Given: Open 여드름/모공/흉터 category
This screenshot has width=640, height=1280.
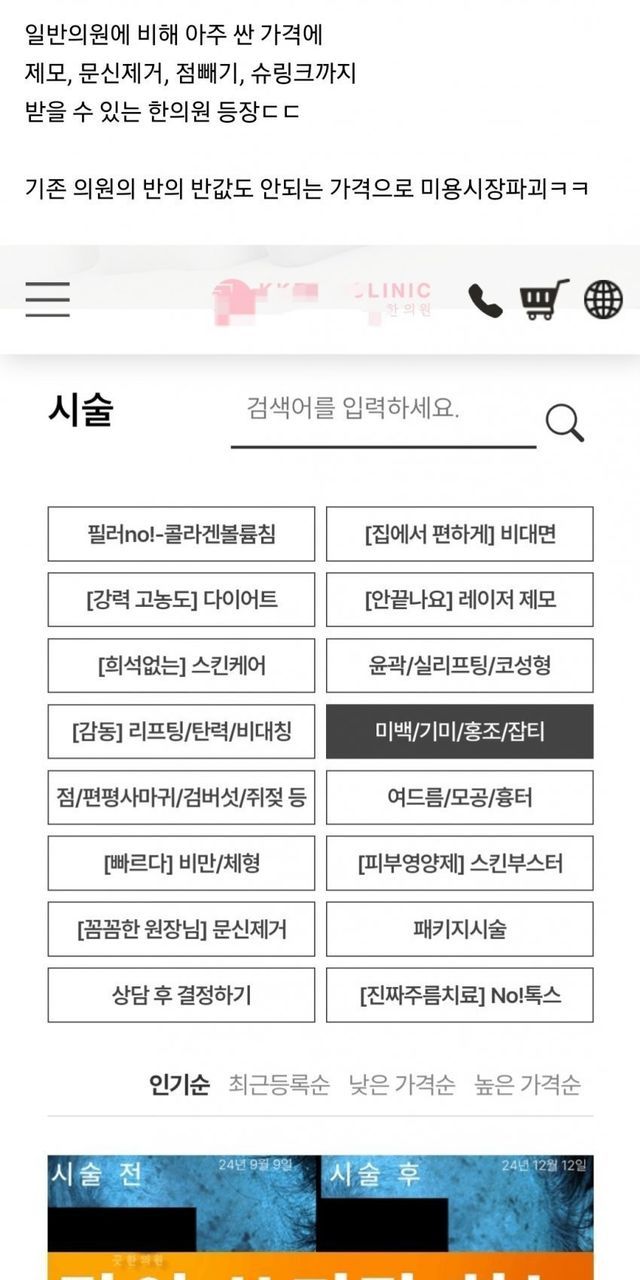Looking at the screenshot, I should (x=459, y=798).
